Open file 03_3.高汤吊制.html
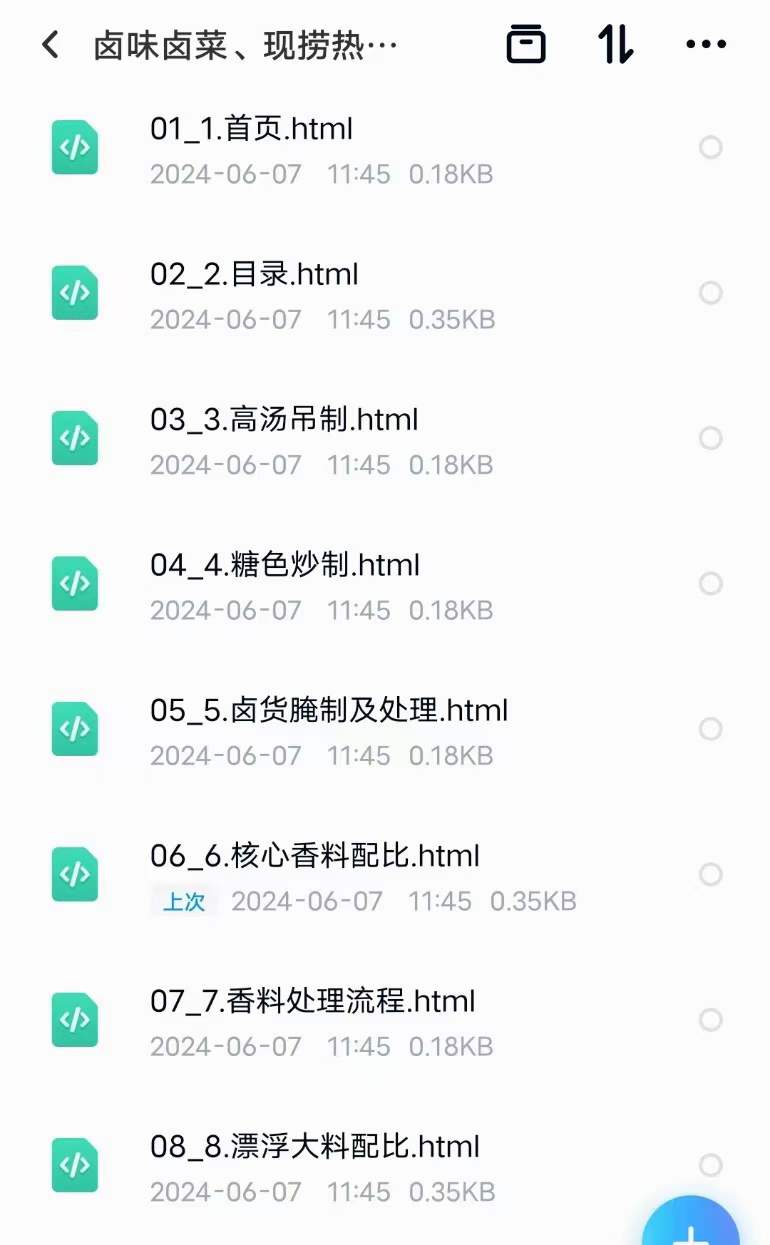Screen dimensions: 770x1245 click(x=284, y=420)
